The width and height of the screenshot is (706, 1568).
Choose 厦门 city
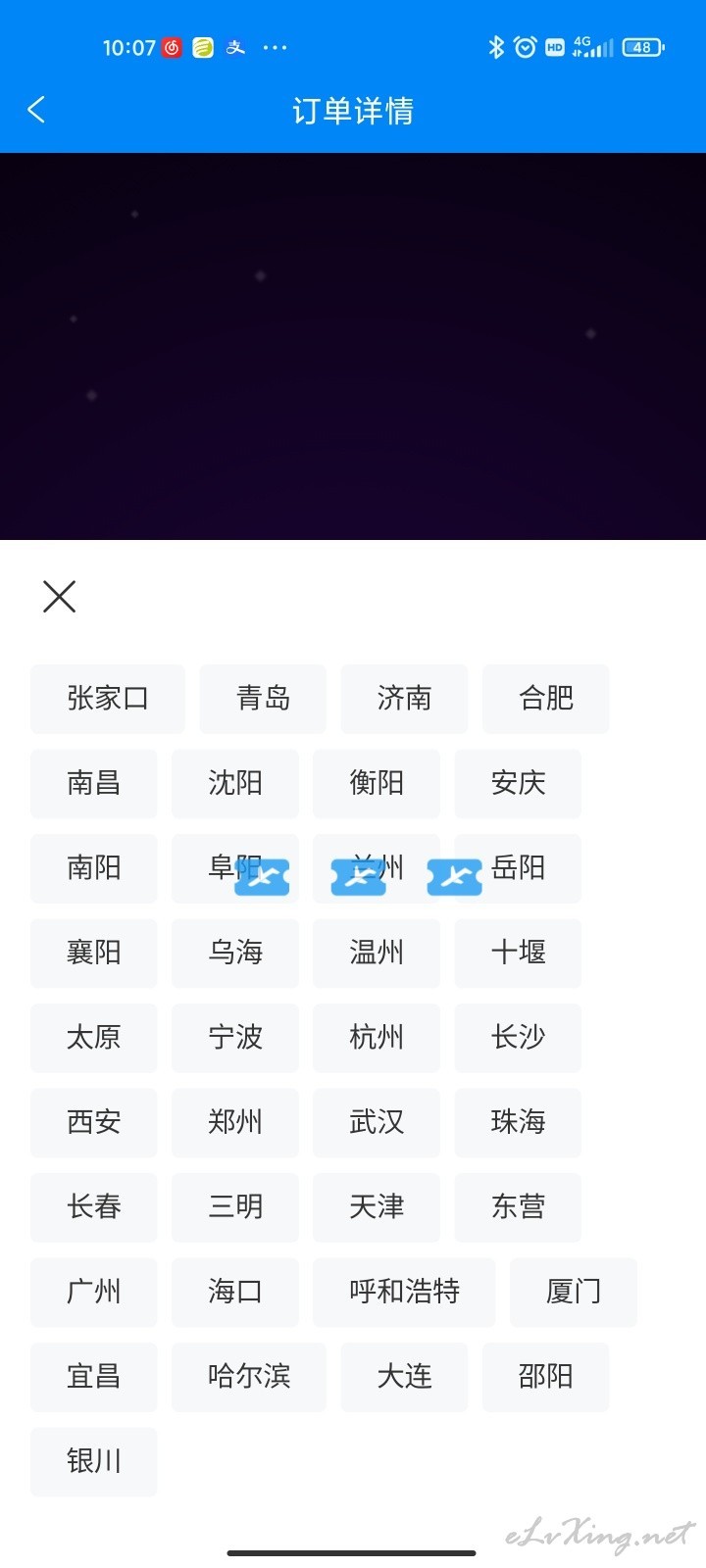click(x=574, y=1292)
